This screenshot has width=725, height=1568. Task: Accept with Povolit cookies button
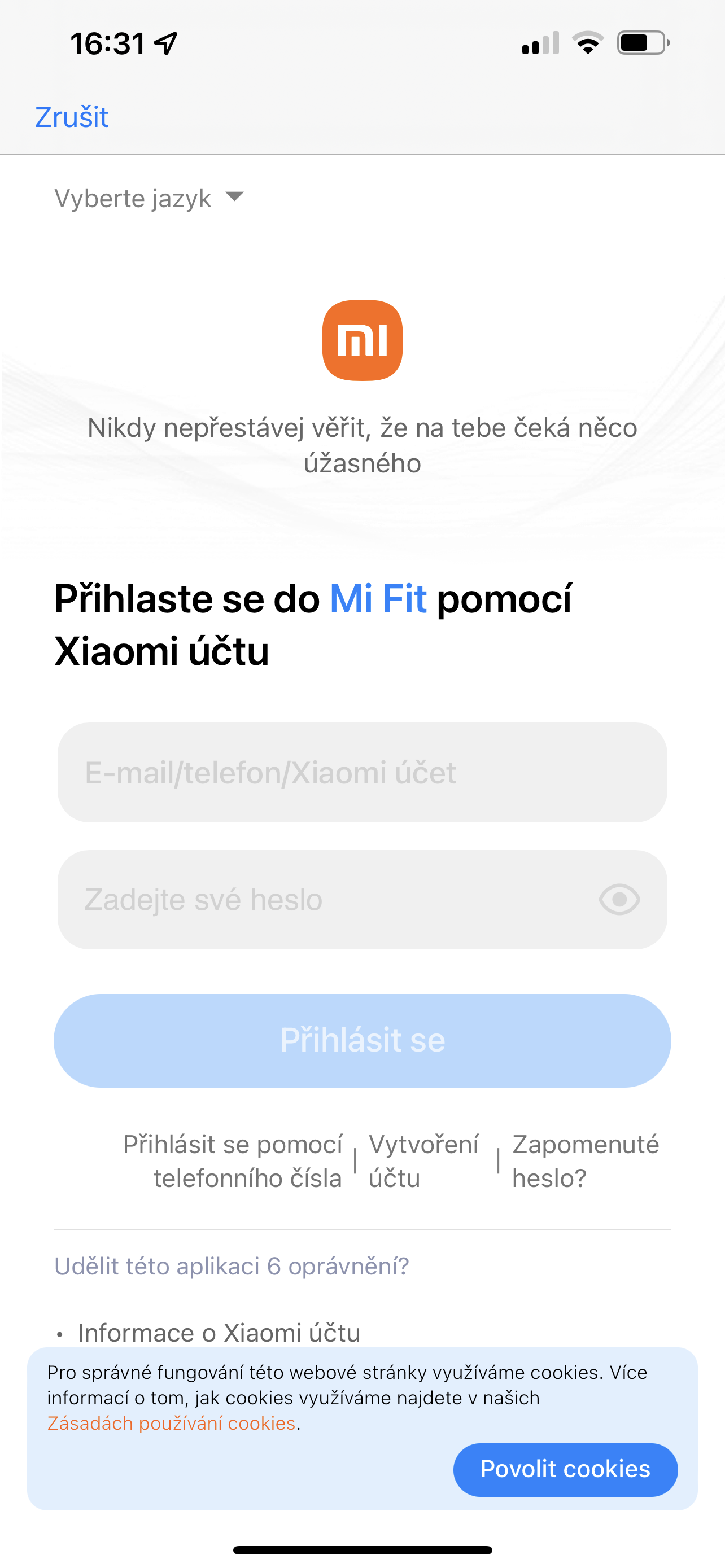point(565,1469)
